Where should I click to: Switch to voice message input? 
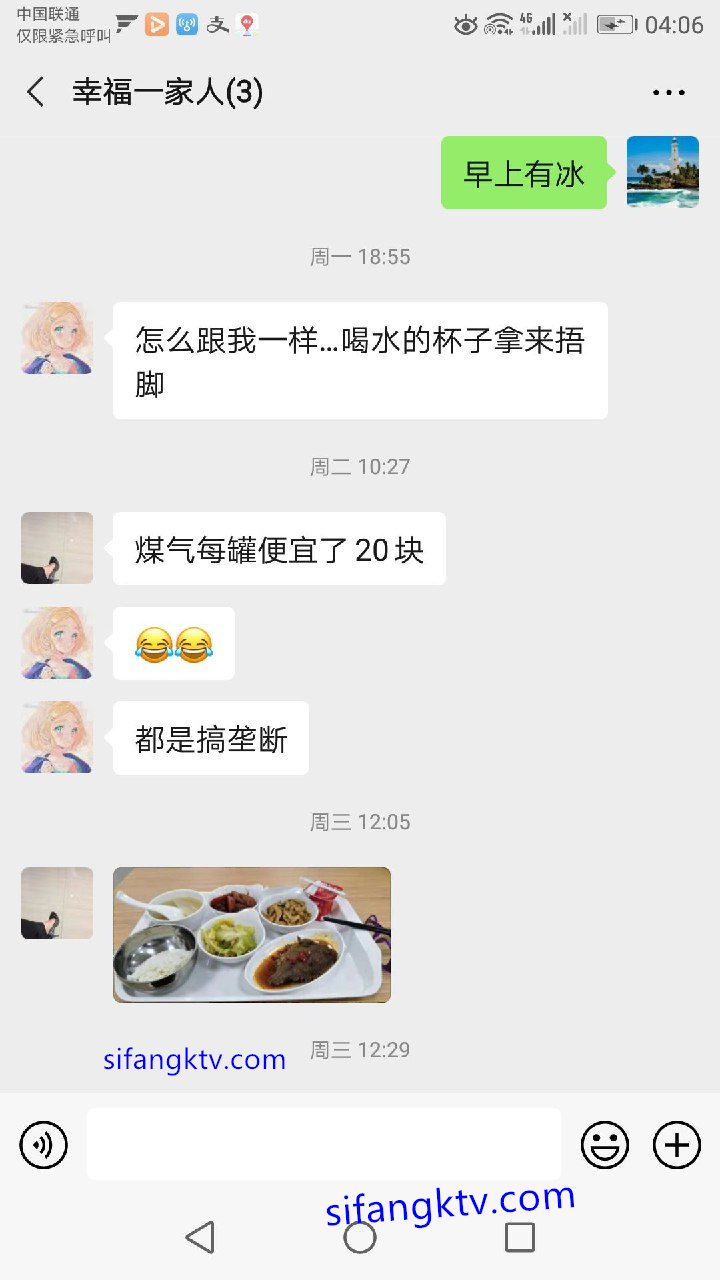(x=44, y=1144)
